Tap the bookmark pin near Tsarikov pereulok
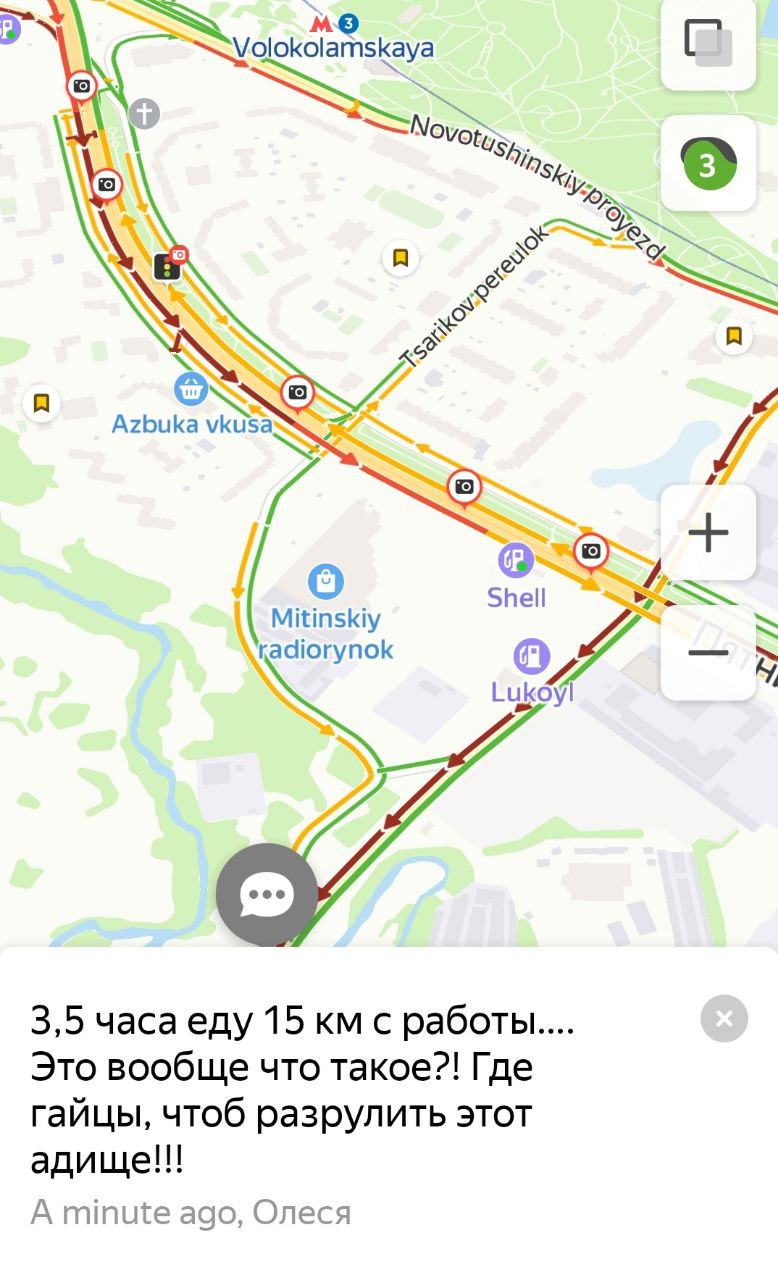The height and width of the screenshot is (1280, 778). pos(400,259)
